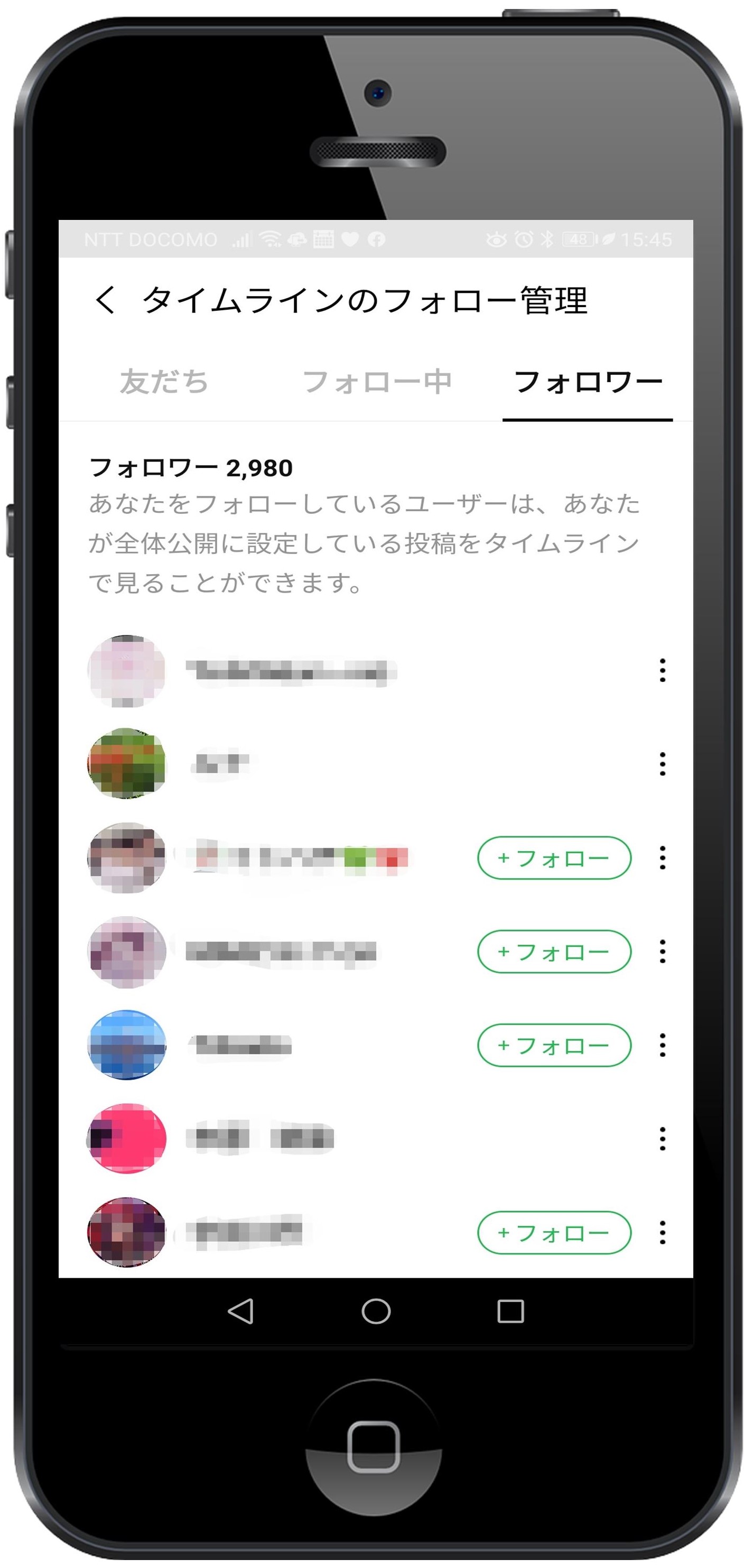Select the フォロワー tab
Screen dimensions: 744x1568
pos(588,382)
